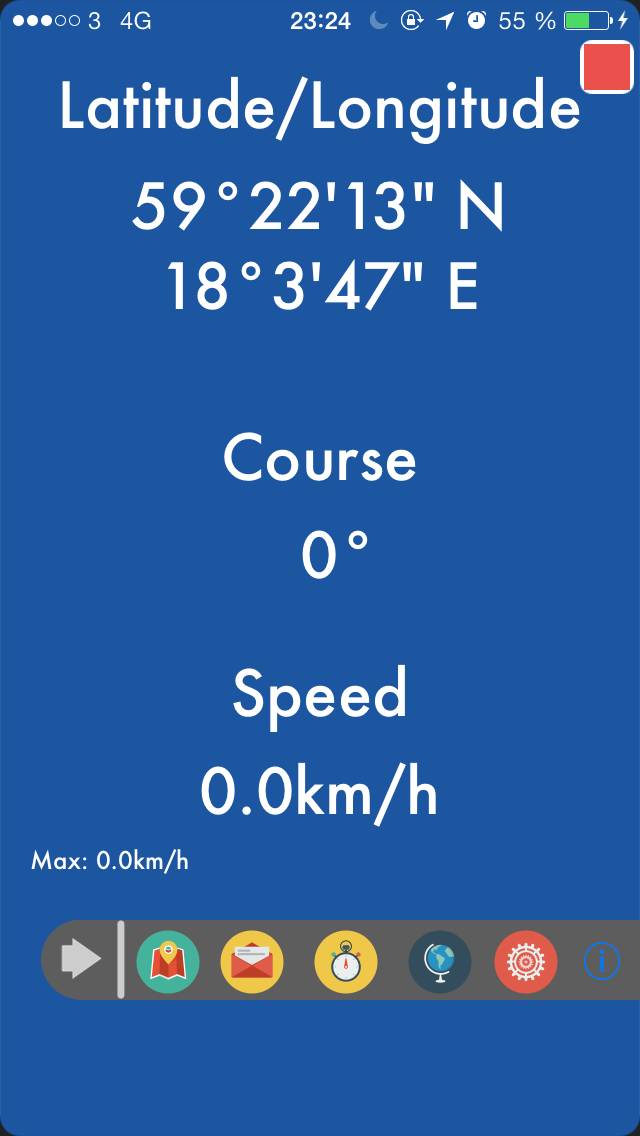The width and height of the screenshot is (640, 1136).
Task: Open the globe icon
Action: pos(440,962)
